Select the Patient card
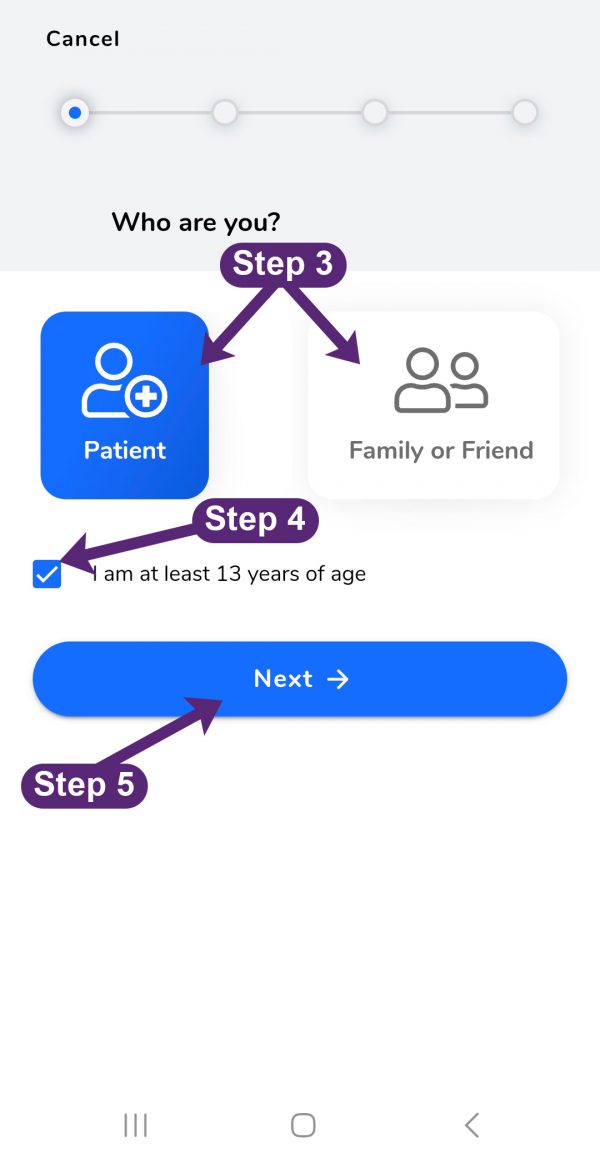The width and height of the screenshot is (600, 1163). pos(125,405)
